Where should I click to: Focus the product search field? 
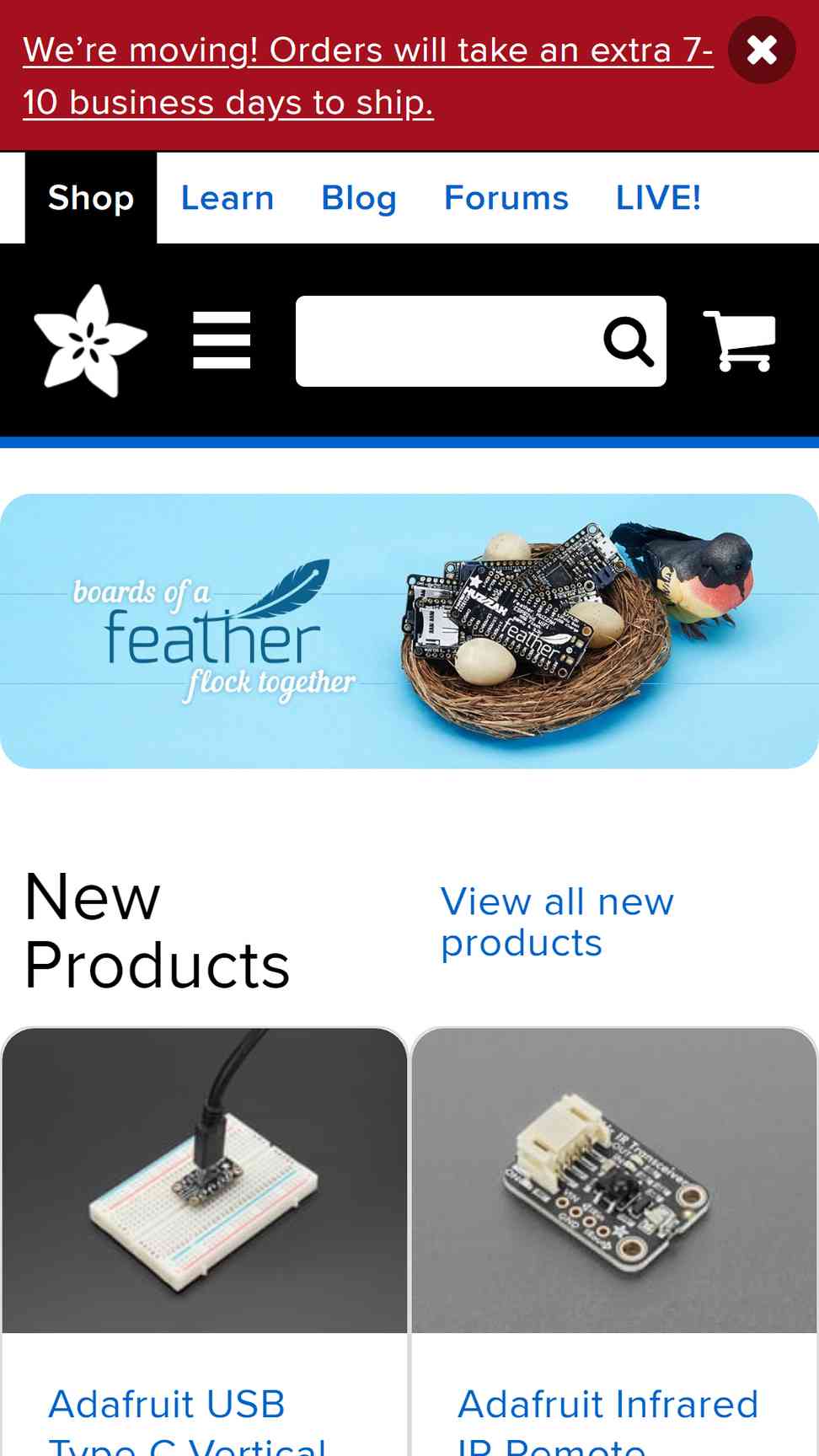coord(446,341)
